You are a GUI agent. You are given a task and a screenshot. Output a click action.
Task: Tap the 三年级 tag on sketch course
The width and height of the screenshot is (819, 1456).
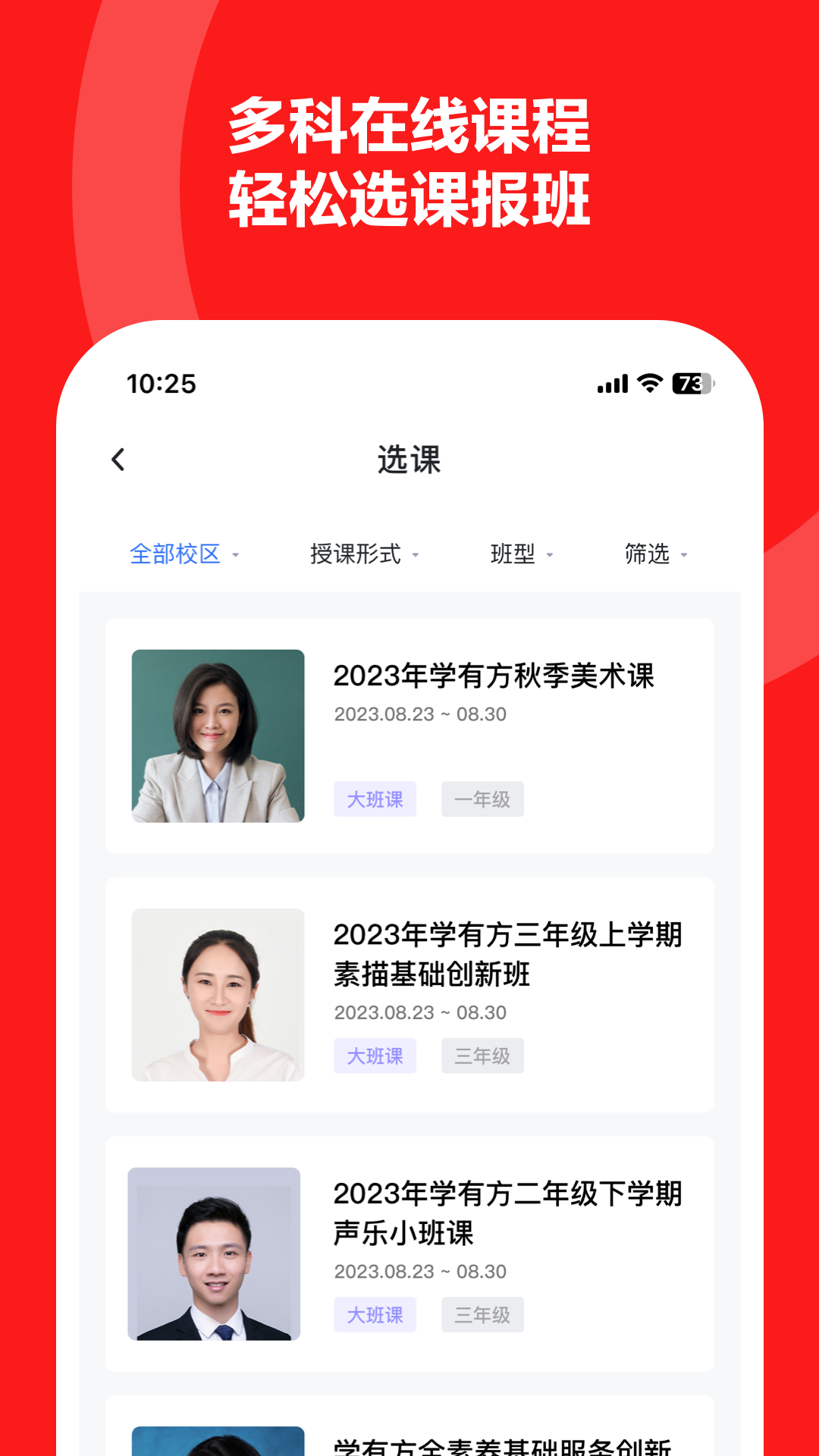pyautogui.click(x=483, y=1056)
